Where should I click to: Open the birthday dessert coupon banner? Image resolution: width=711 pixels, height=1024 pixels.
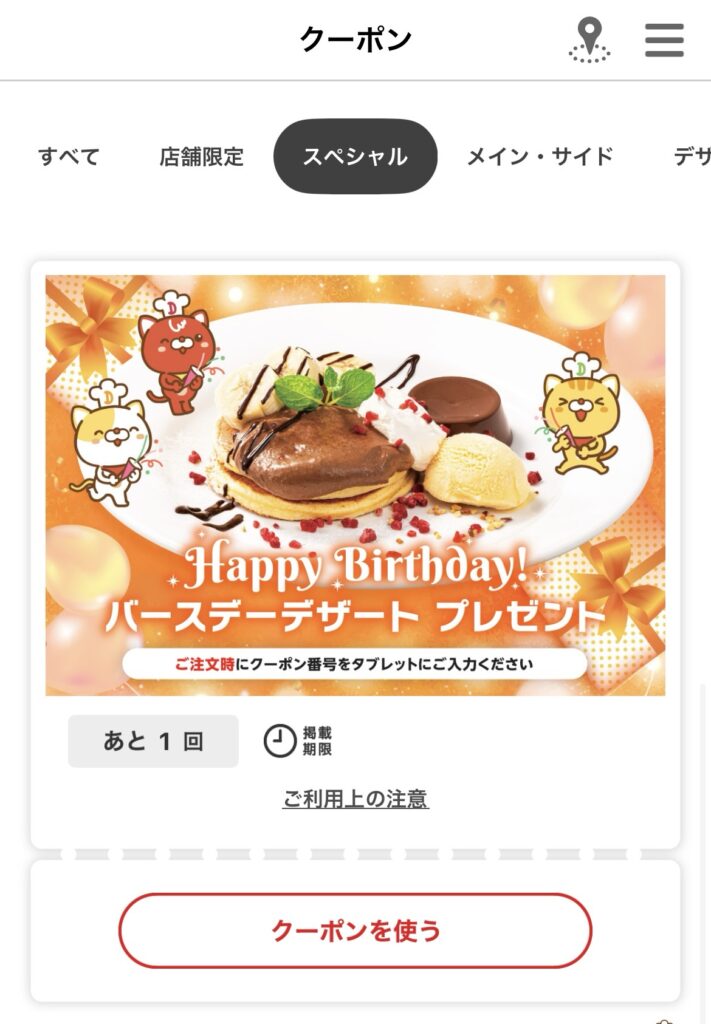355,485
